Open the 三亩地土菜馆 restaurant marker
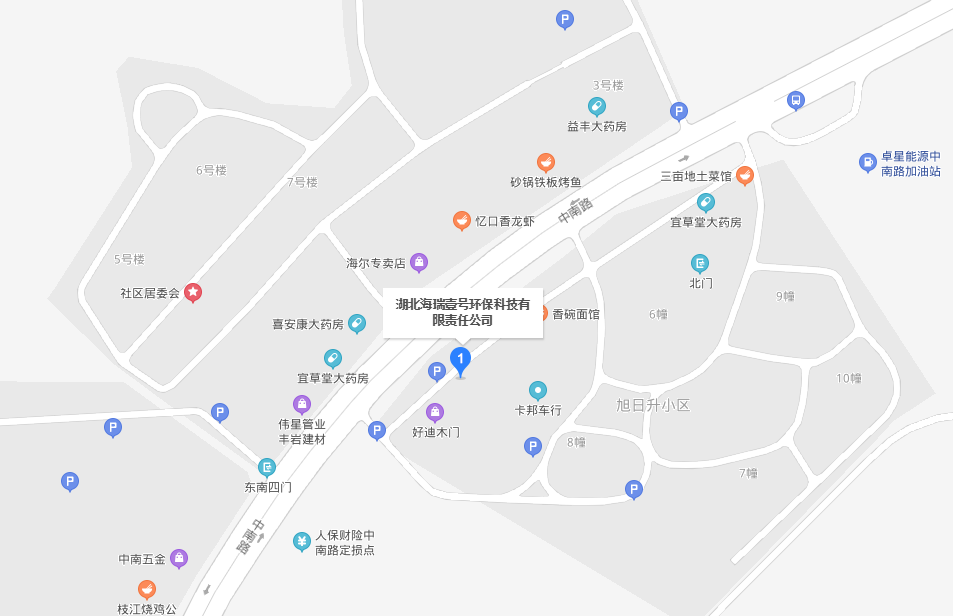The width and height of the screenshot is (953, 616). 744,176
